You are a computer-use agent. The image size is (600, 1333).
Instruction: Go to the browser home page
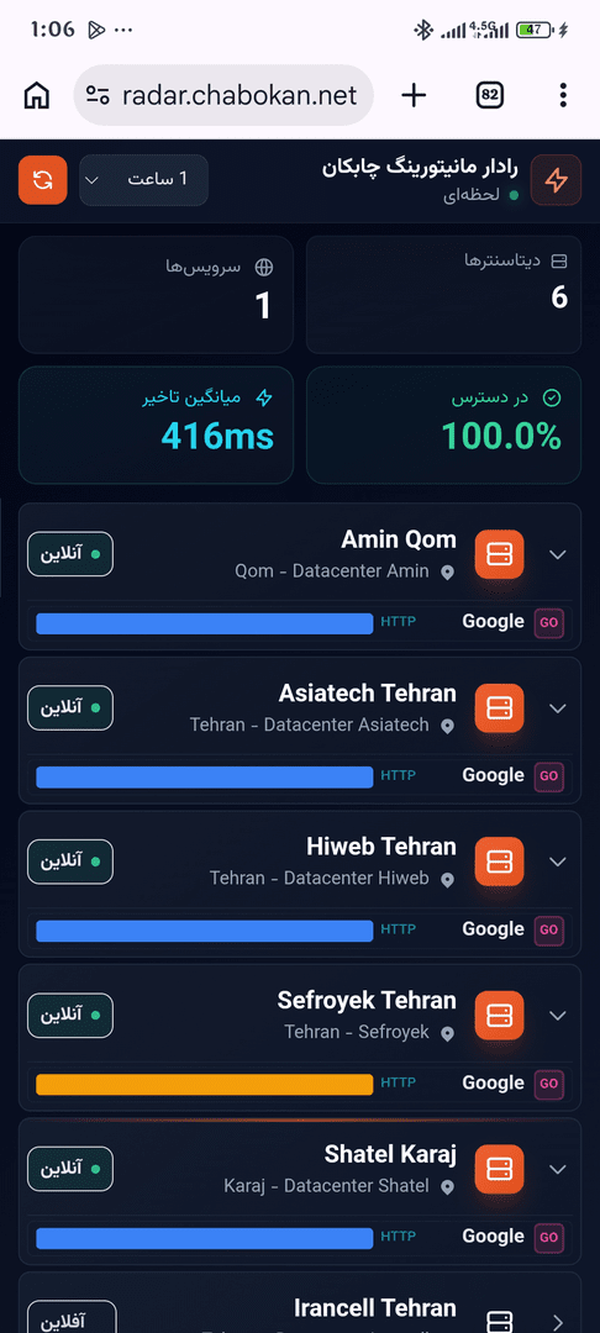pos(37,95)
